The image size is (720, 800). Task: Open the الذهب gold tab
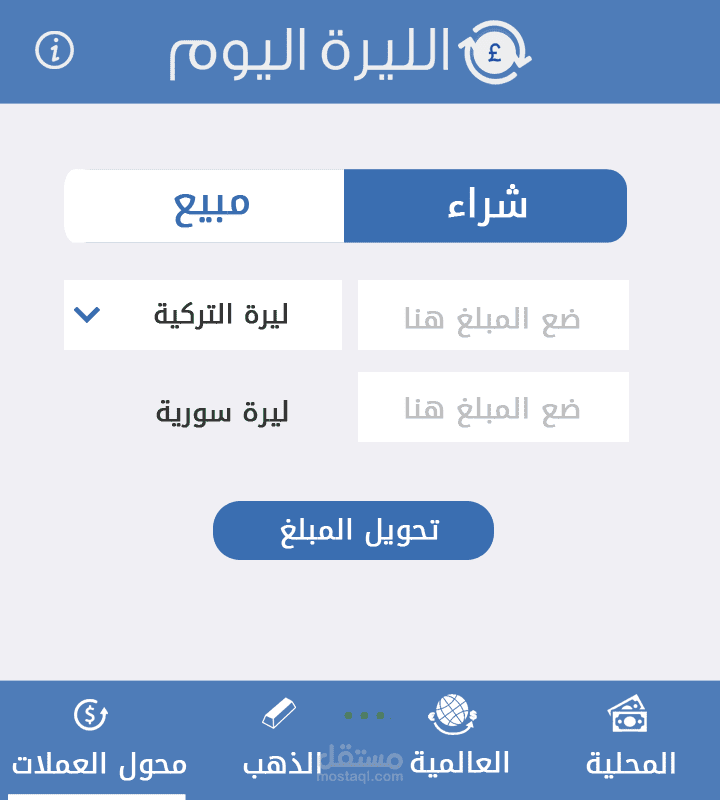tap(282, 736)
